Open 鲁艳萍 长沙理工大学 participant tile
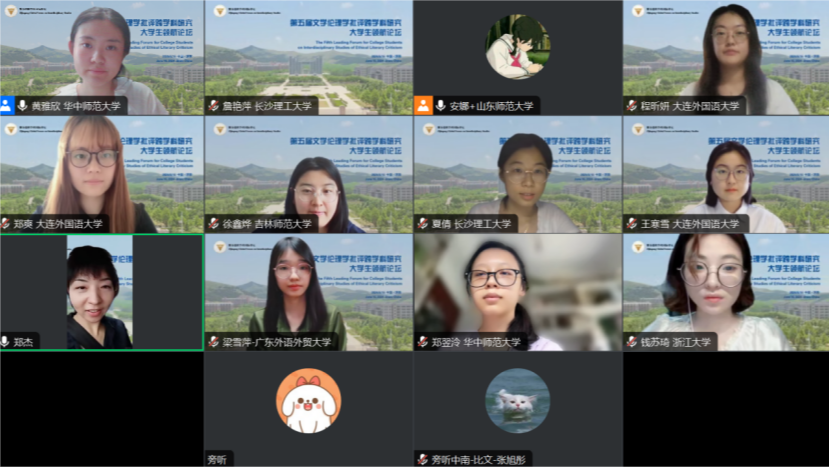The width and height of the screenshot is (830, 467). coord(310,57)
